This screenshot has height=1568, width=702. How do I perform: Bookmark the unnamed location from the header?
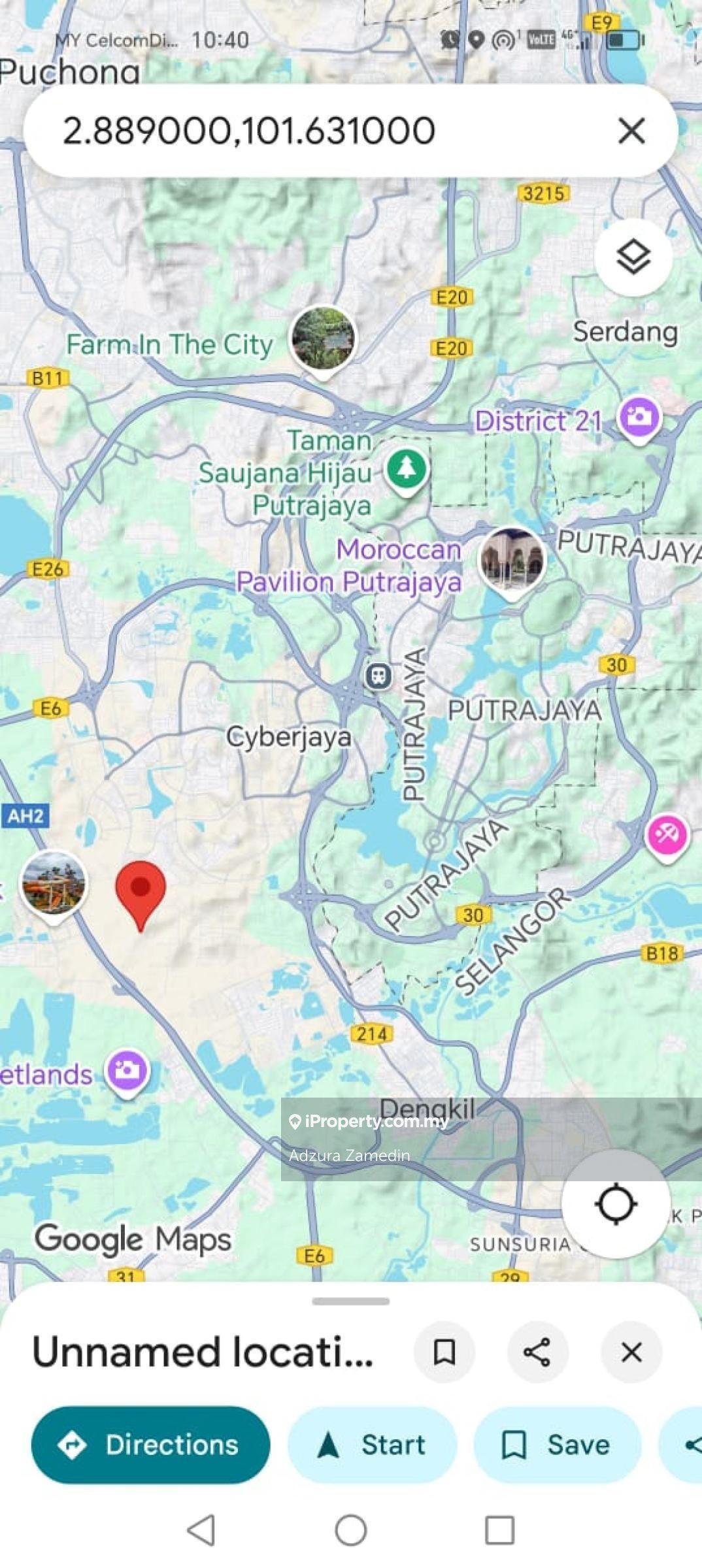[x=444, y=1352]
